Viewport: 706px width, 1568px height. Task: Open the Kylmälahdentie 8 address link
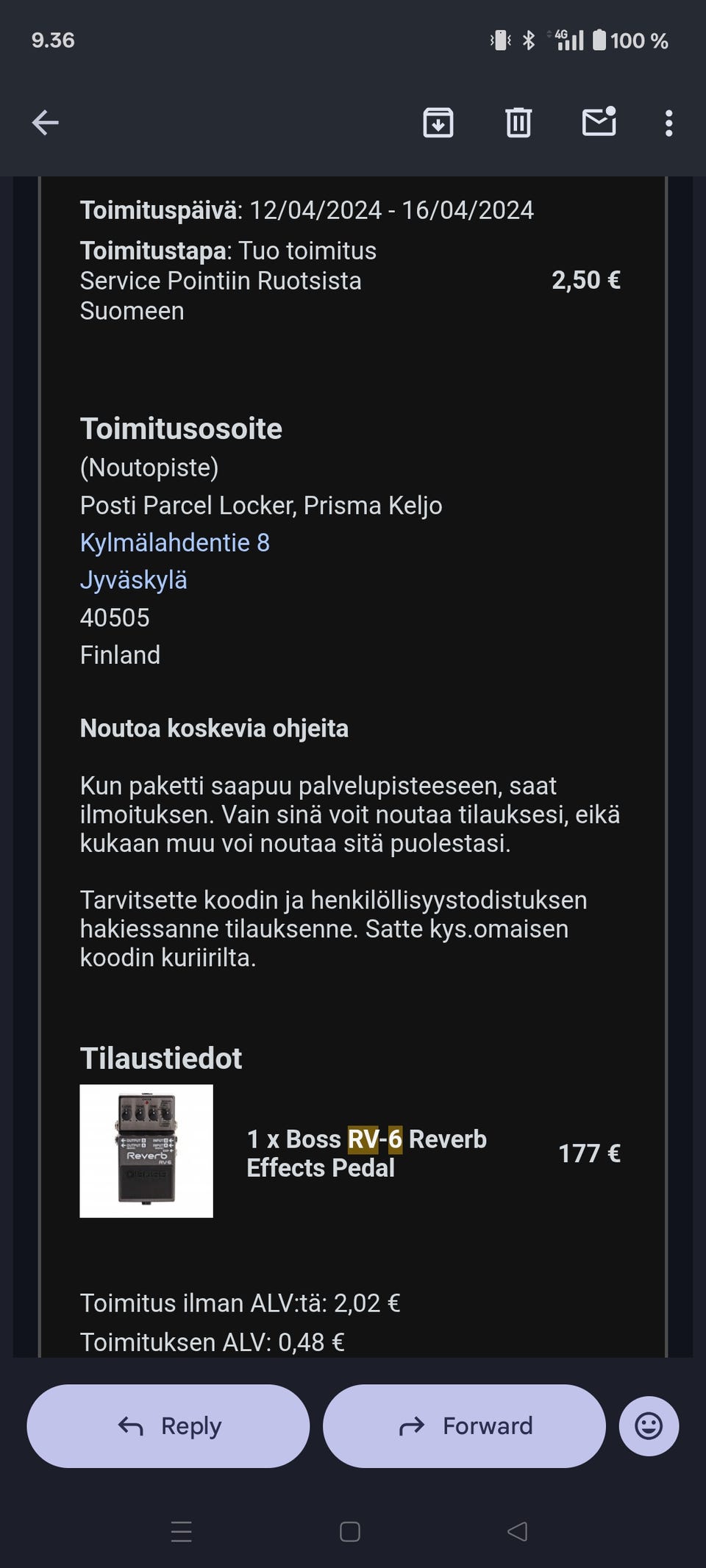pyautogui.click(x=174, y=542)
